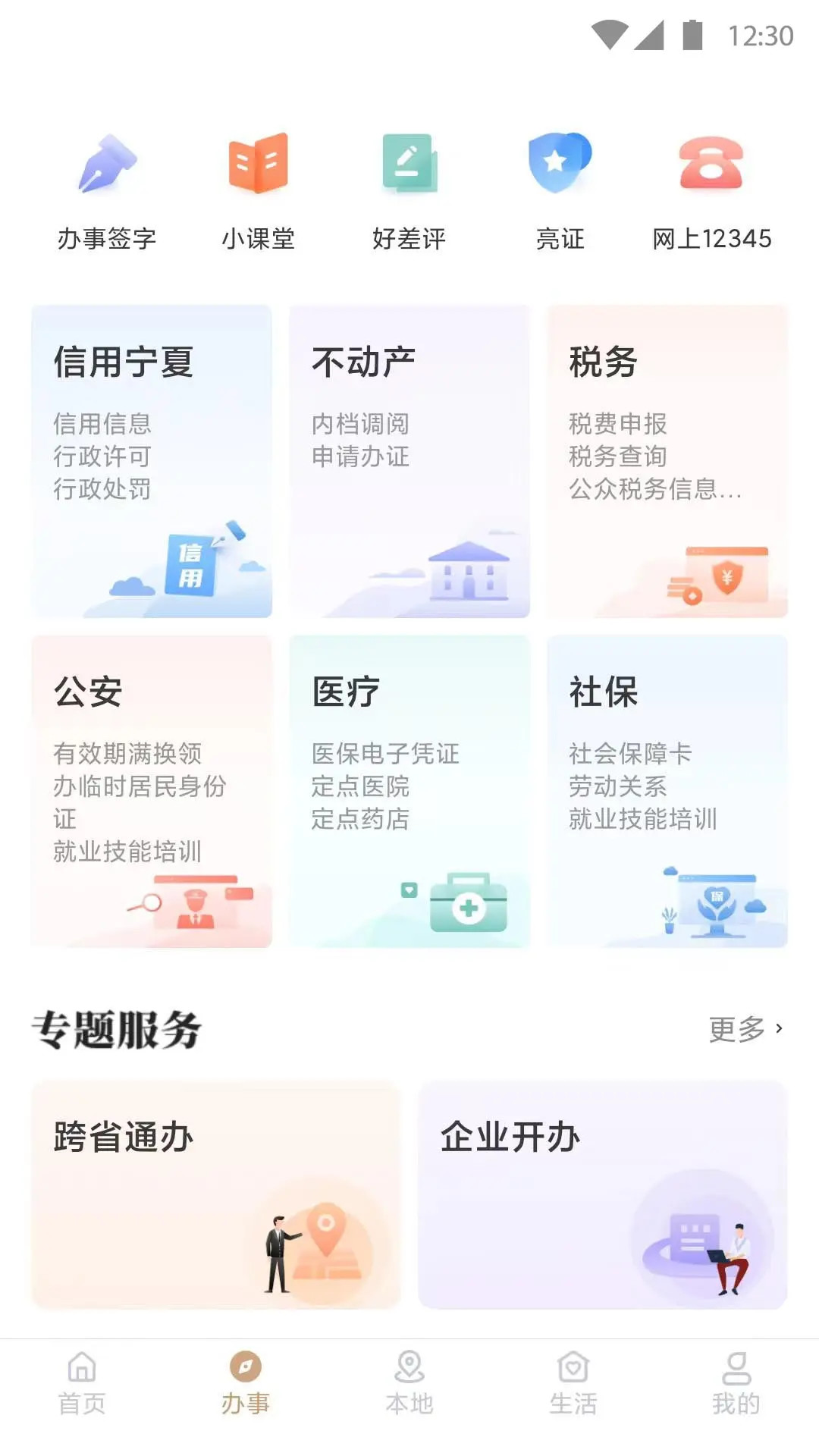Select 社会保障卡 in the 社保 card

point(629,754)
